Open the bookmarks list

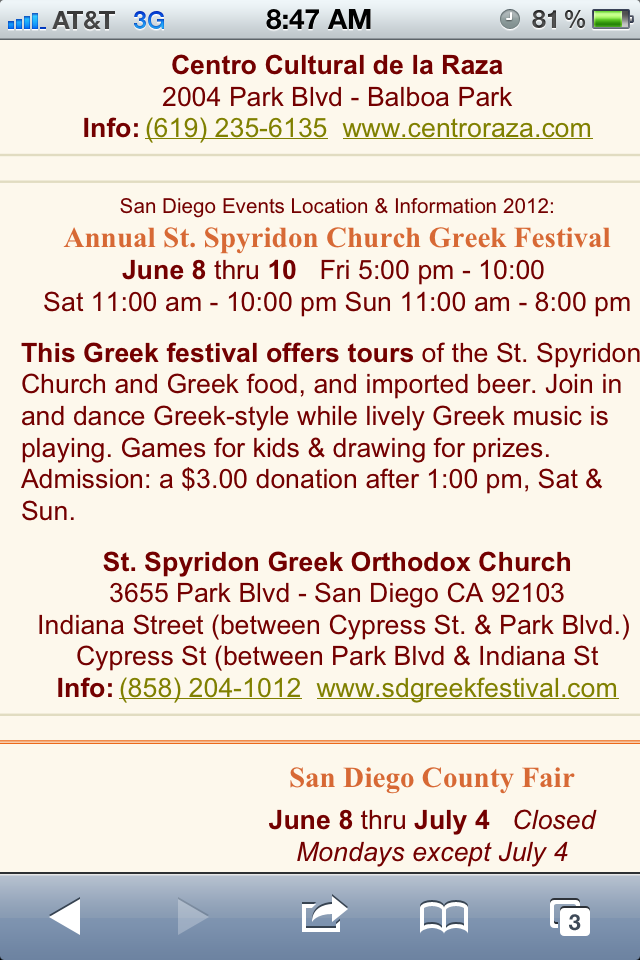(444, 916)
